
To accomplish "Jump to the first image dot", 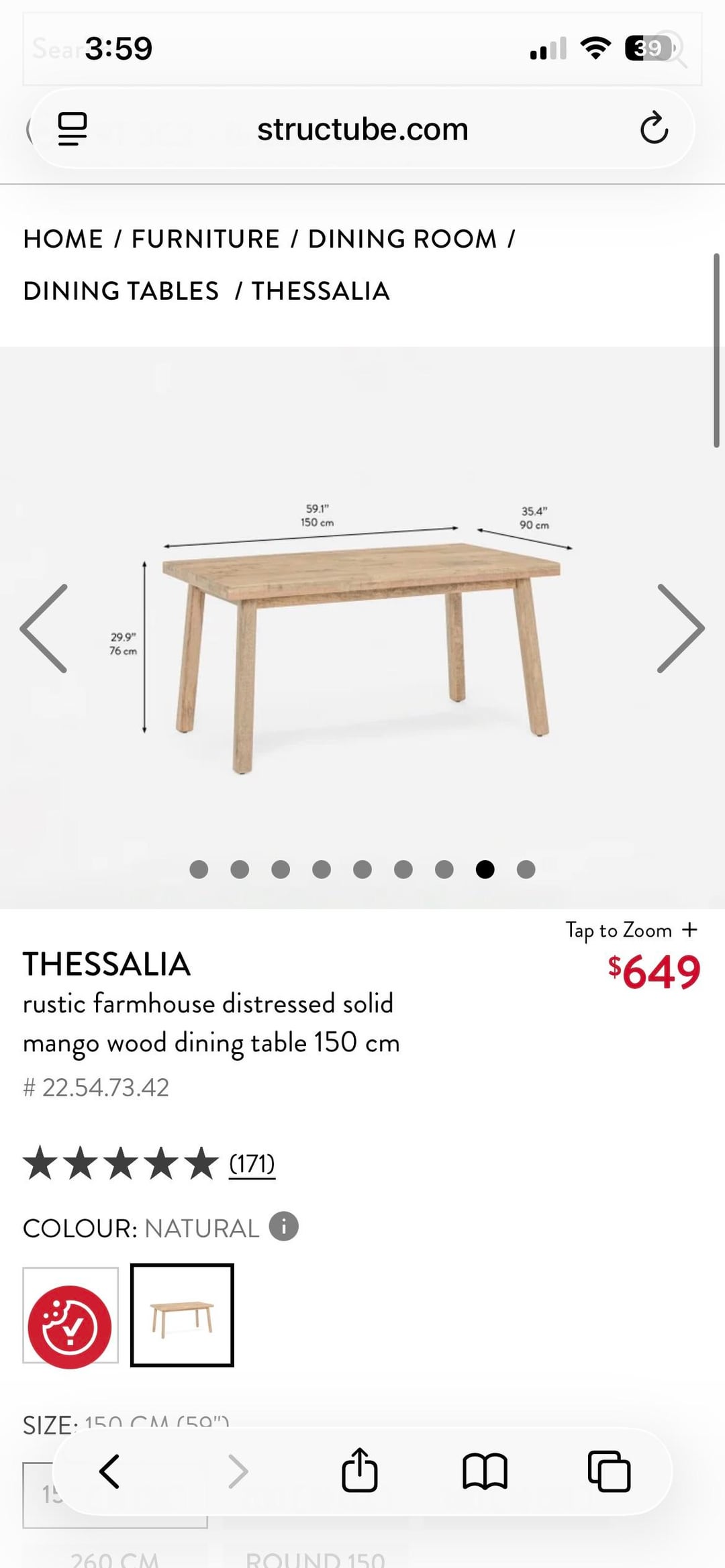I will 199,870.
